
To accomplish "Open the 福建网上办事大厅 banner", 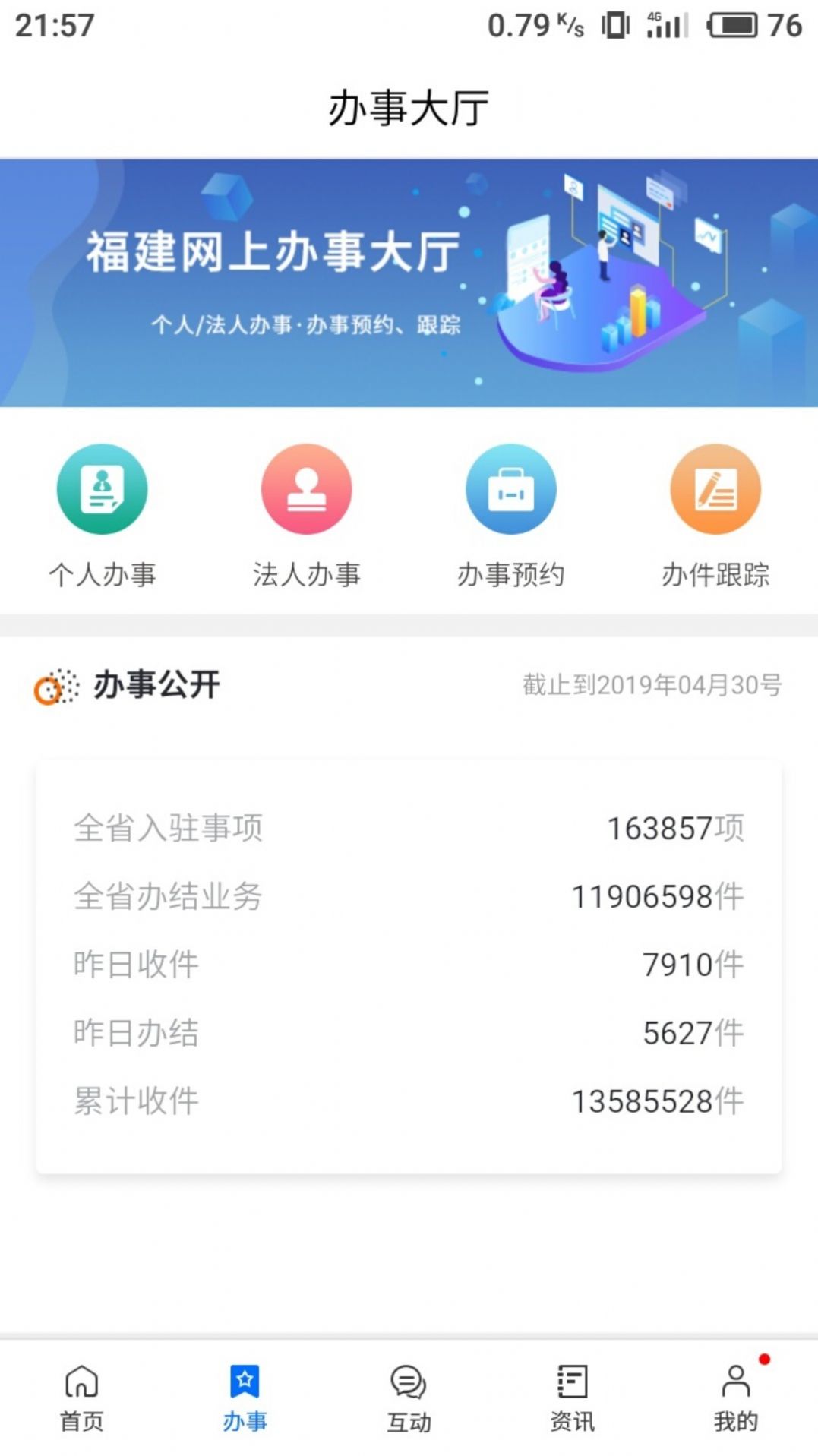I will click(x=409, y=281).
